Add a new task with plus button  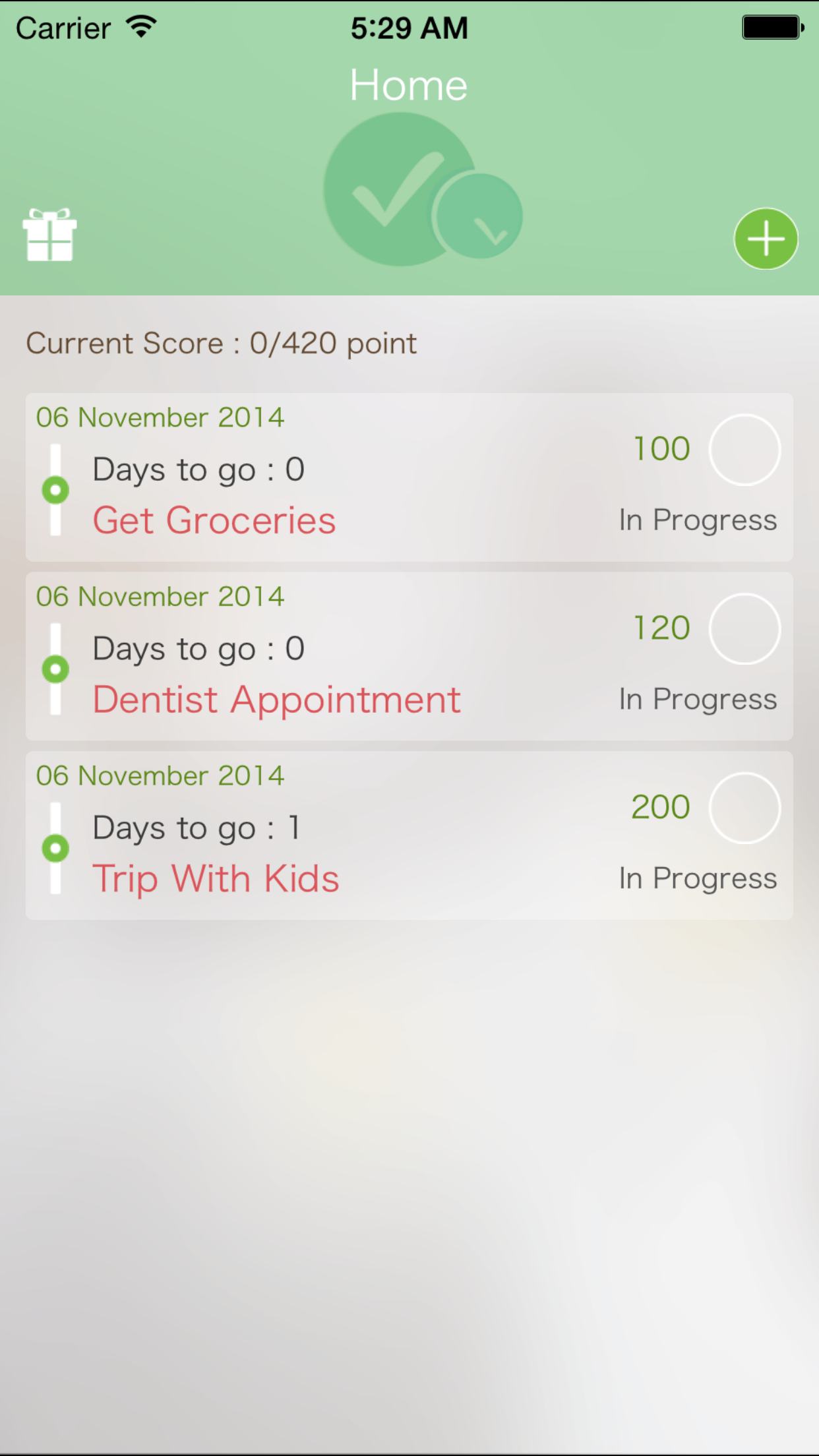point(766,239)
